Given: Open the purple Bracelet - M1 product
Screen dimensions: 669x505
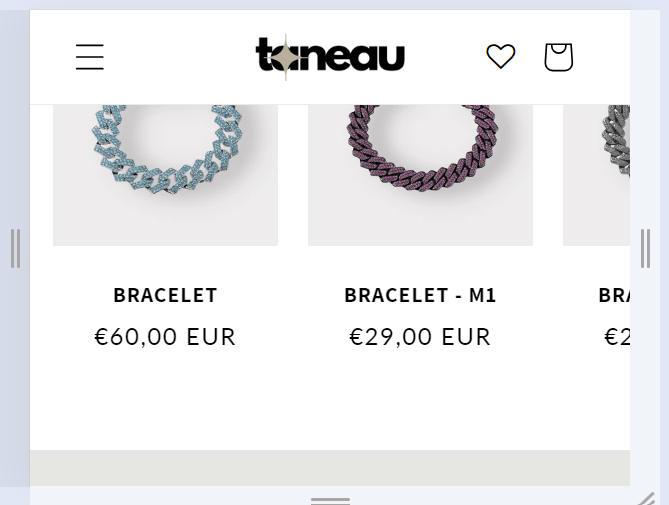Looking at the screenshot, I should (x=420, y=170).
